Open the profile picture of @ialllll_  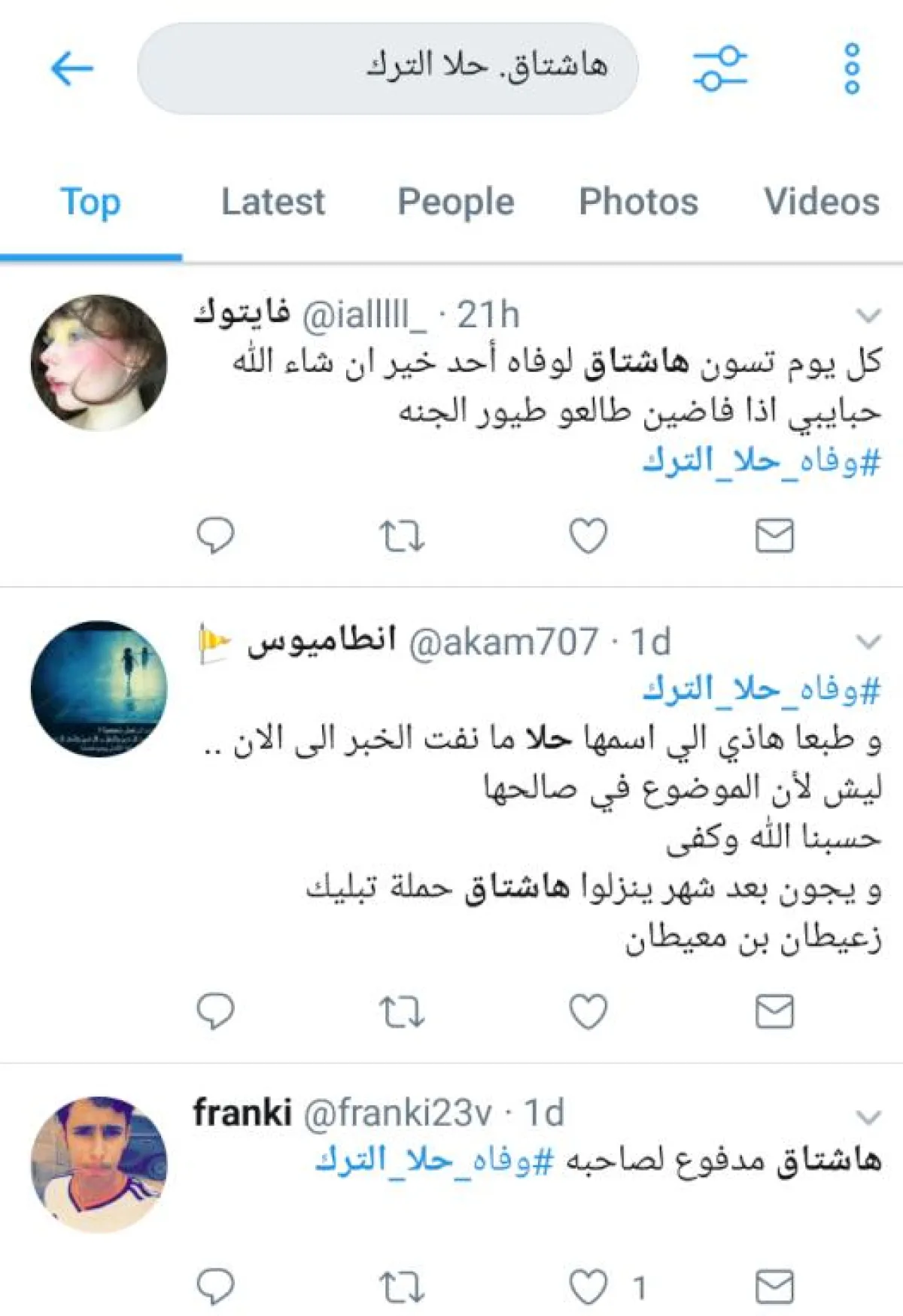pyautogui.click(x=99, y=362)
